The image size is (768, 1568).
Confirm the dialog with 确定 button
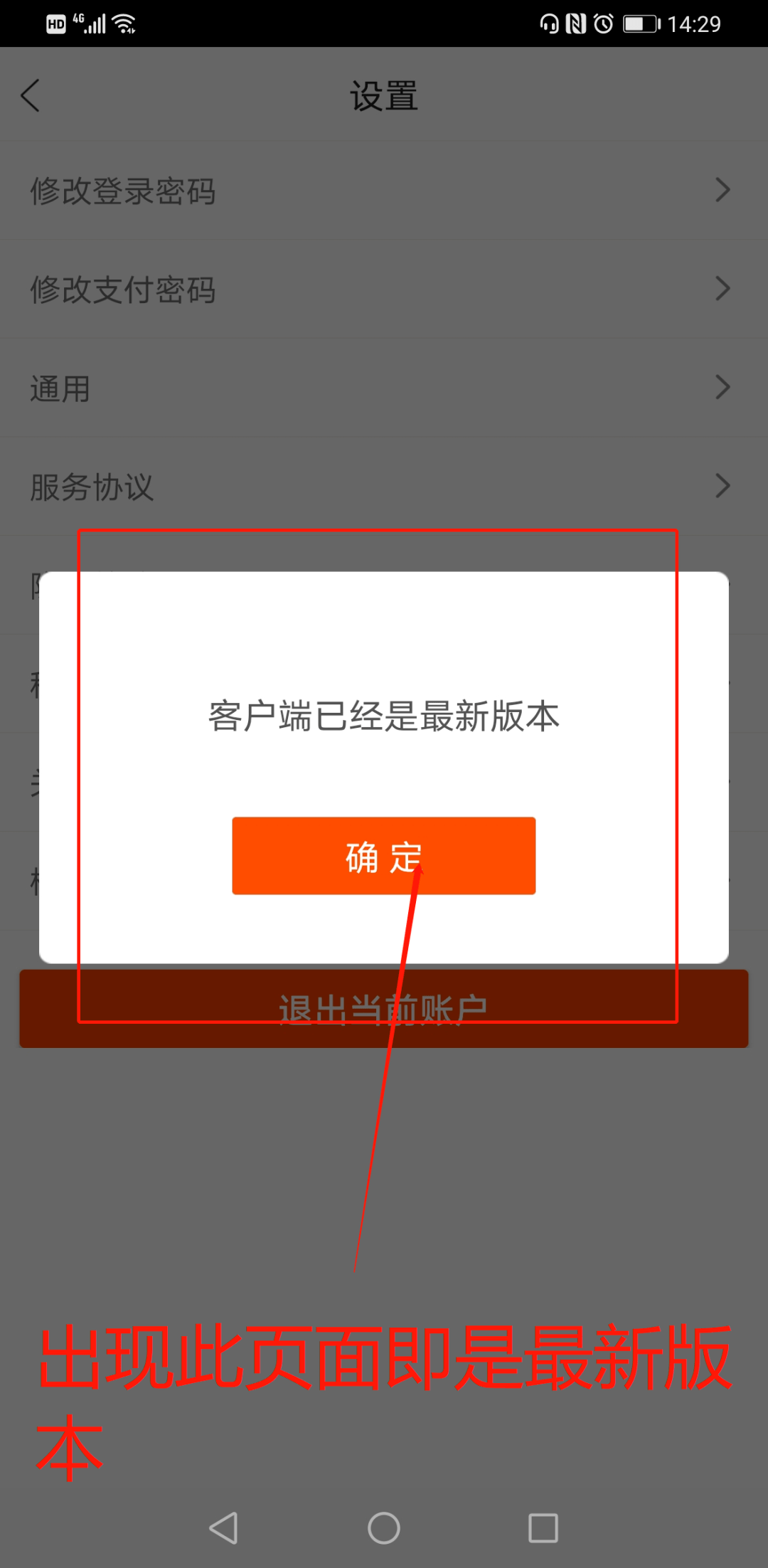tap(383, 856)
